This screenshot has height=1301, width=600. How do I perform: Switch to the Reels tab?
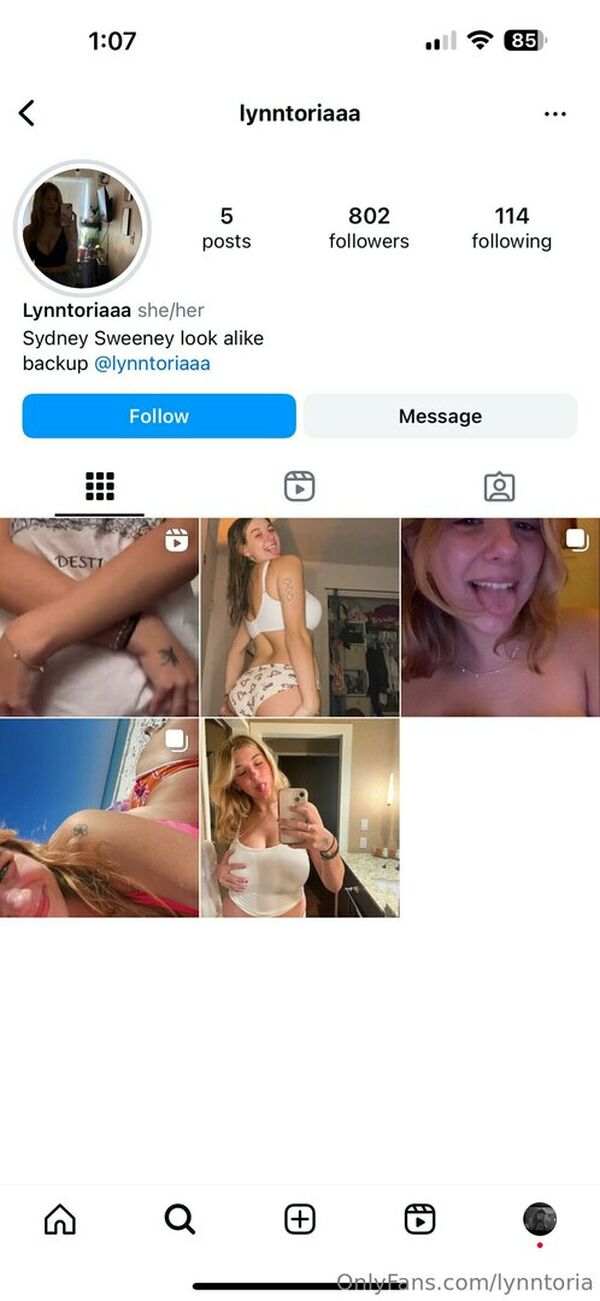tap(299, 487)
